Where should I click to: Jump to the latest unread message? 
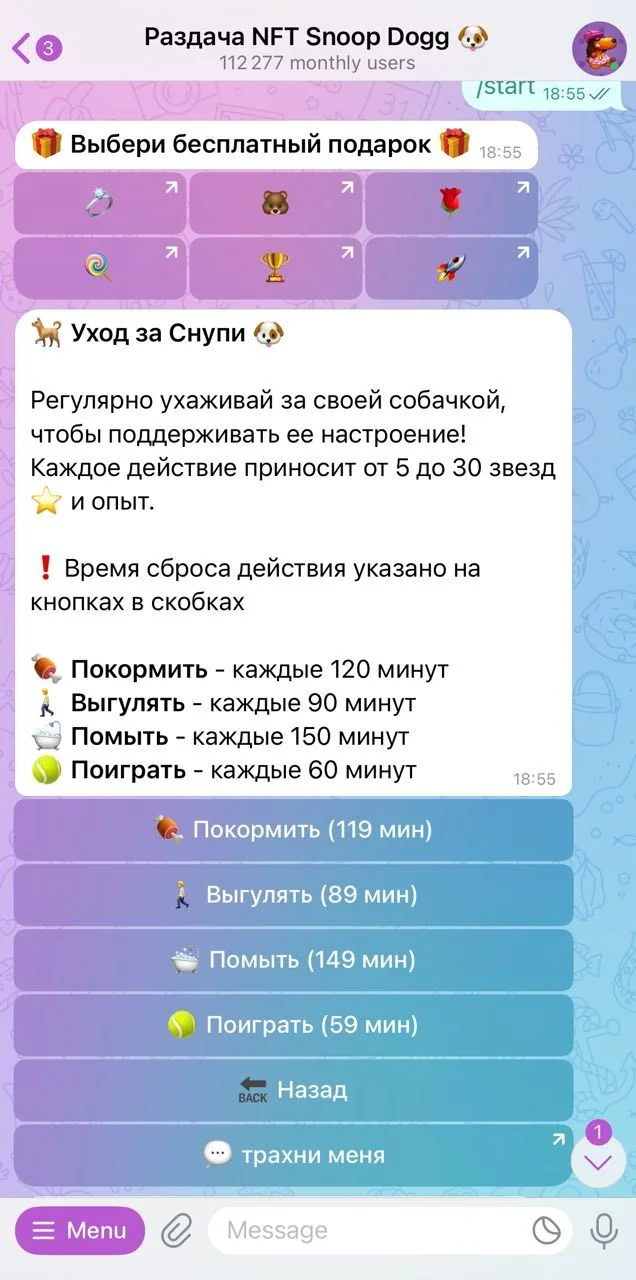pos(598,1161)
